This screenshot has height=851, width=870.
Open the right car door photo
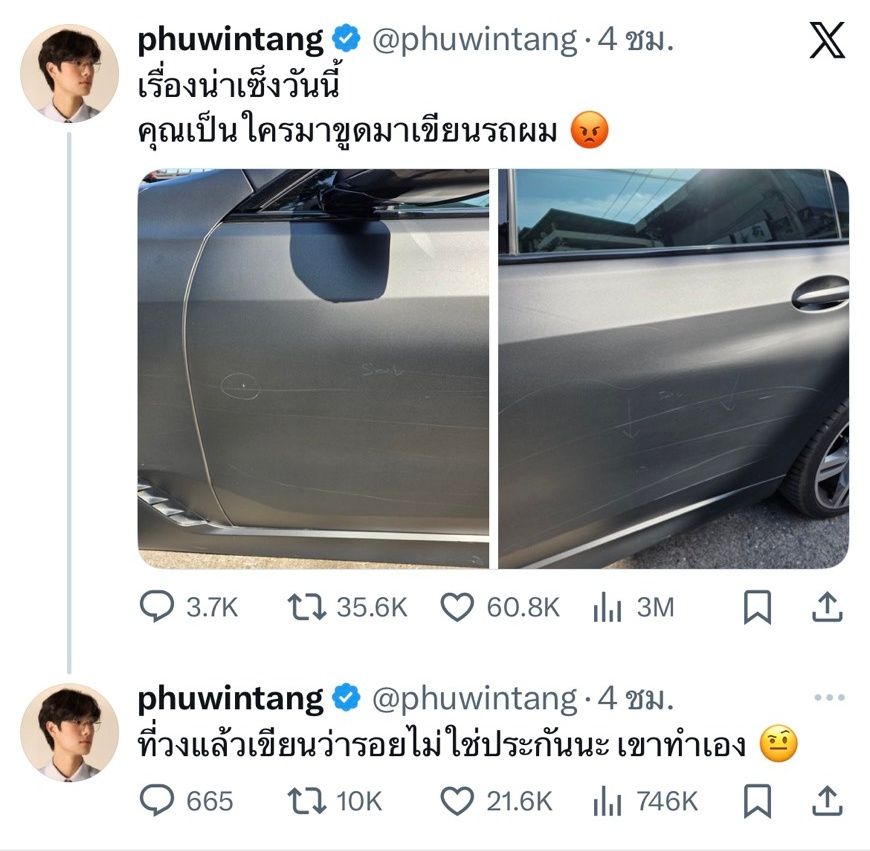tap(673, 368)
